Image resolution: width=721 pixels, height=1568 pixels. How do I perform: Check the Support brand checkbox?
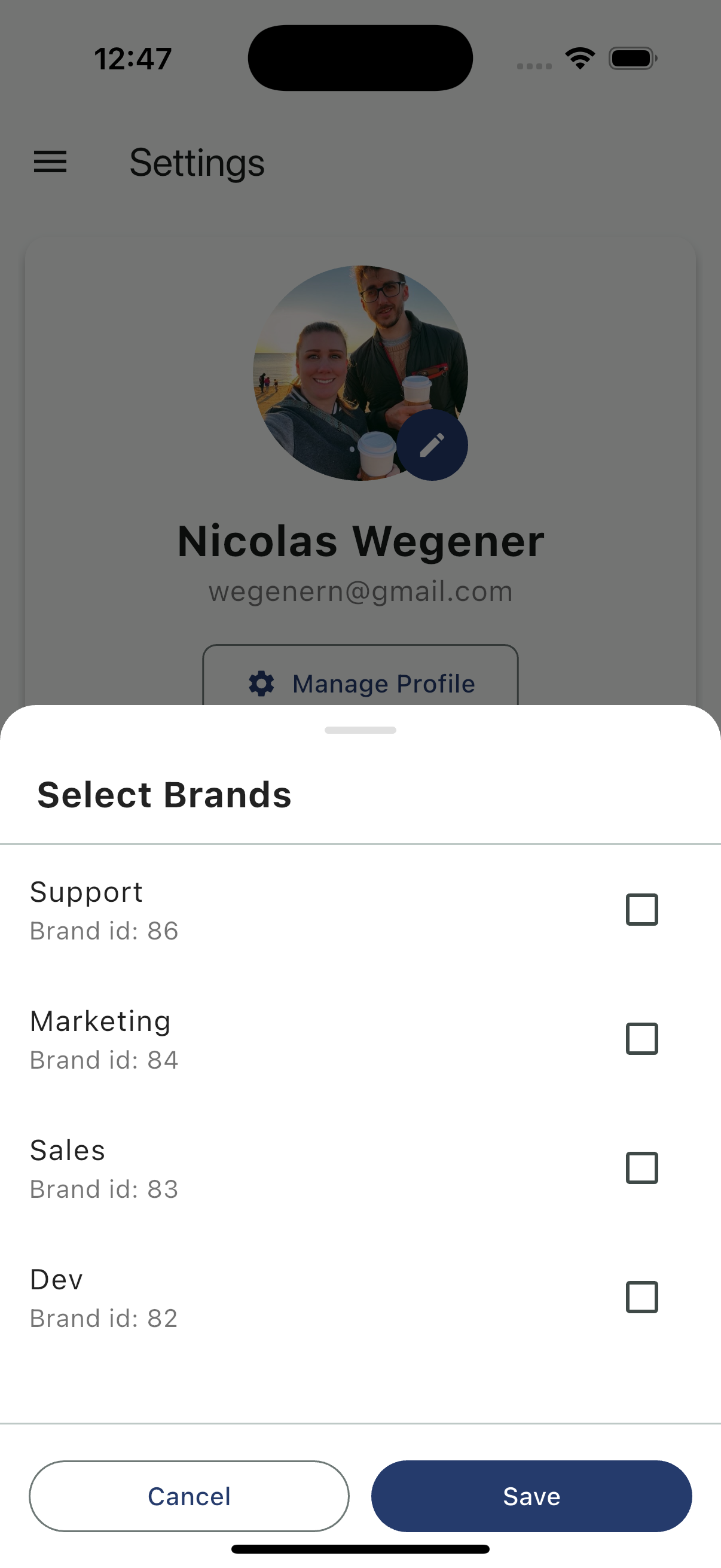click(x=642, y=910)
